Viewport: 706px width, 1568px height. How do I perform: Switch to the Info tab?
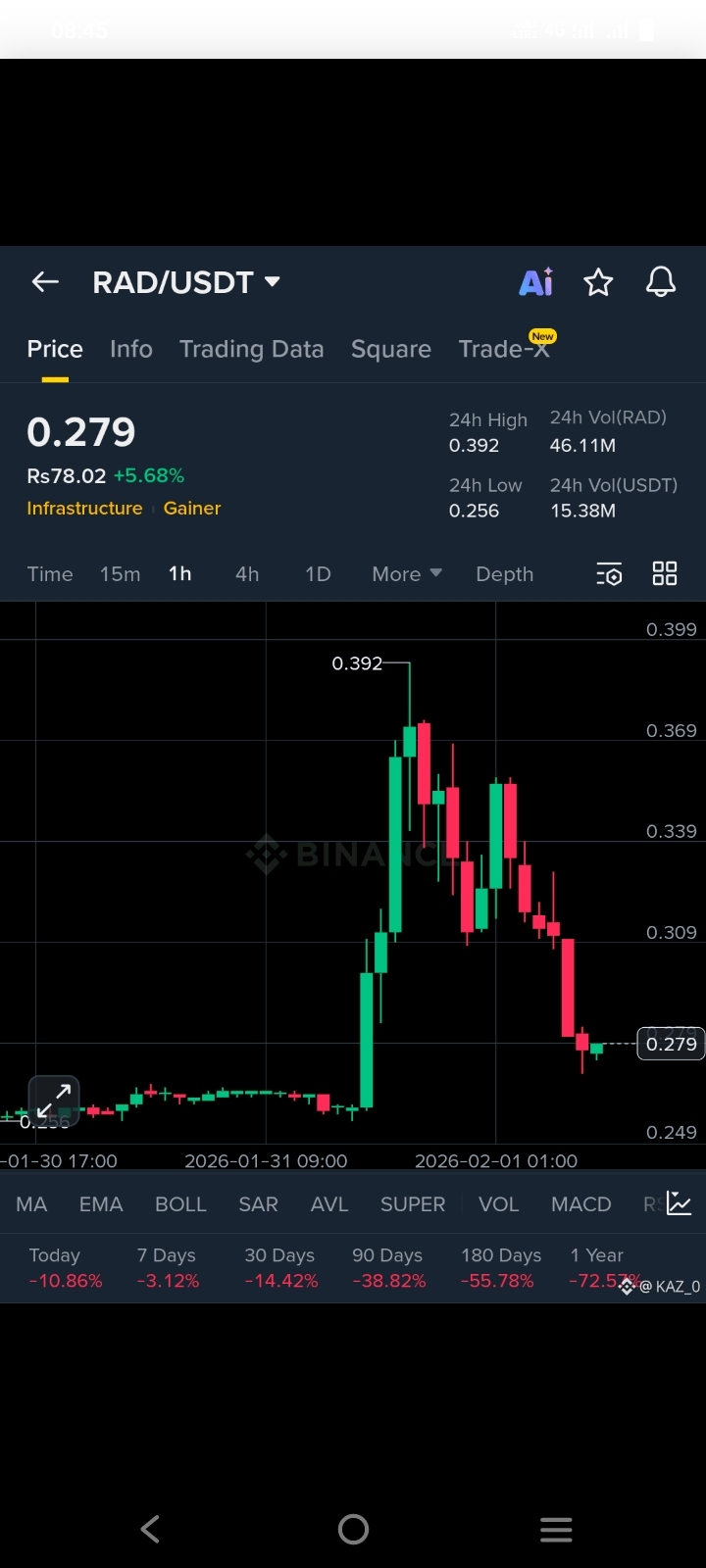pyautogui.click(x=131, y=349)
